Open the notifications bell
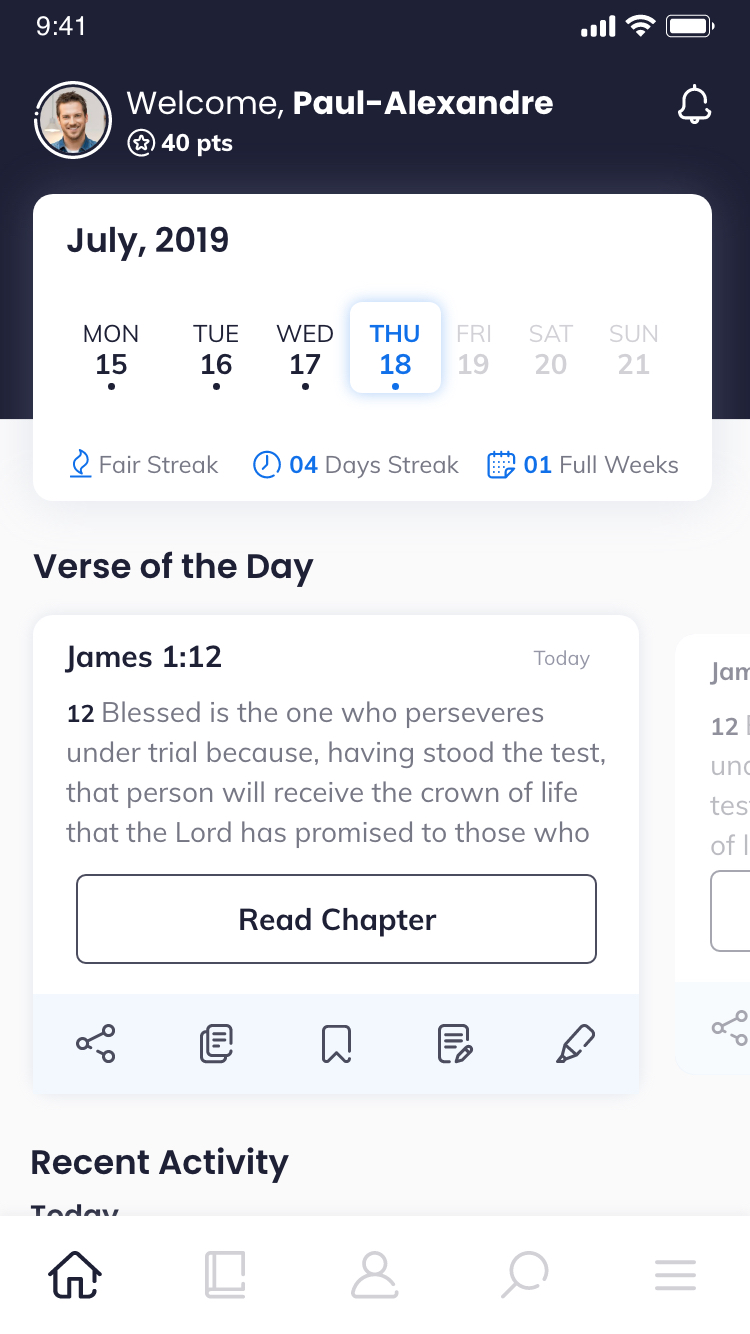The width and height of the screenshot is (750, 1334). coord(694,105)
